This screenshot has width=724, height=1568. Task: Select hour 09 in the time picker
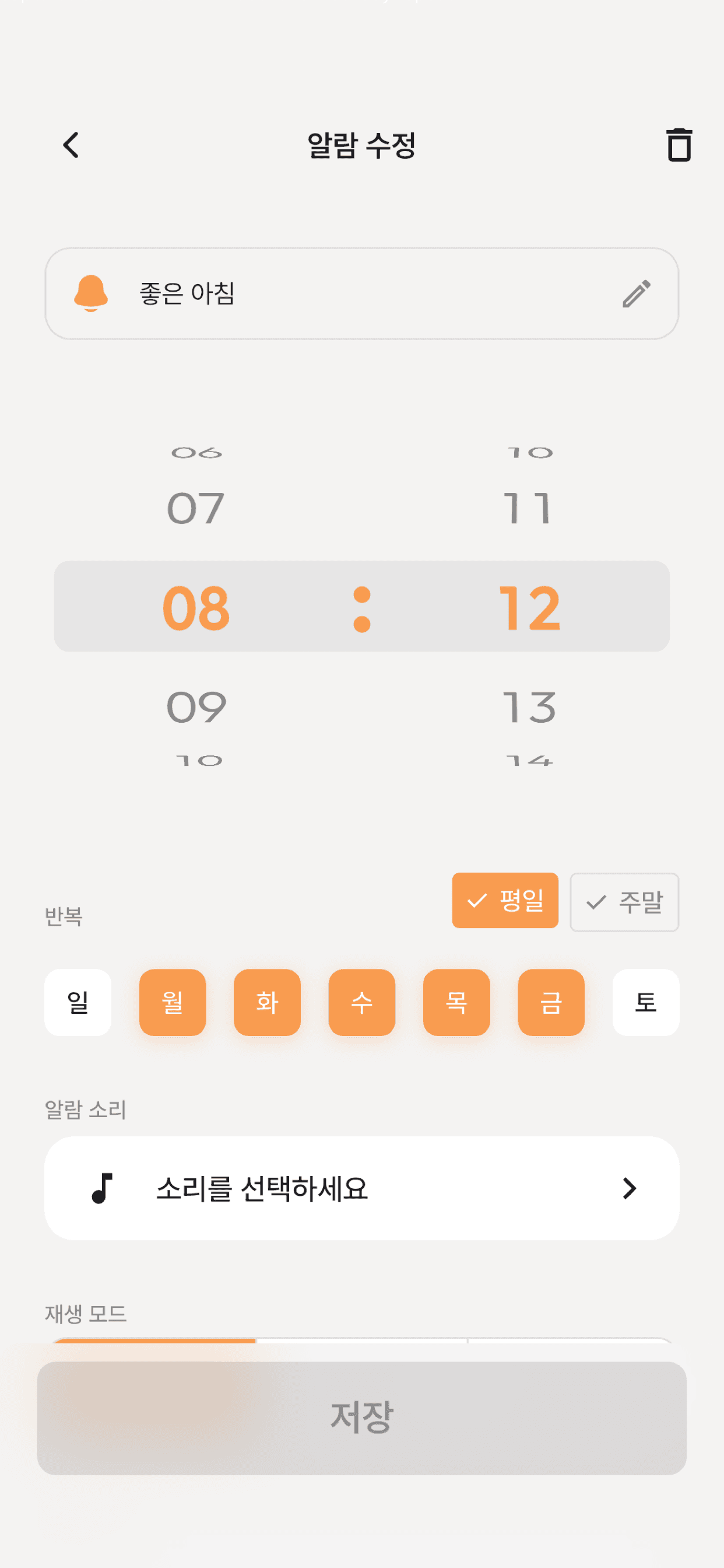[x=196, y=706]
